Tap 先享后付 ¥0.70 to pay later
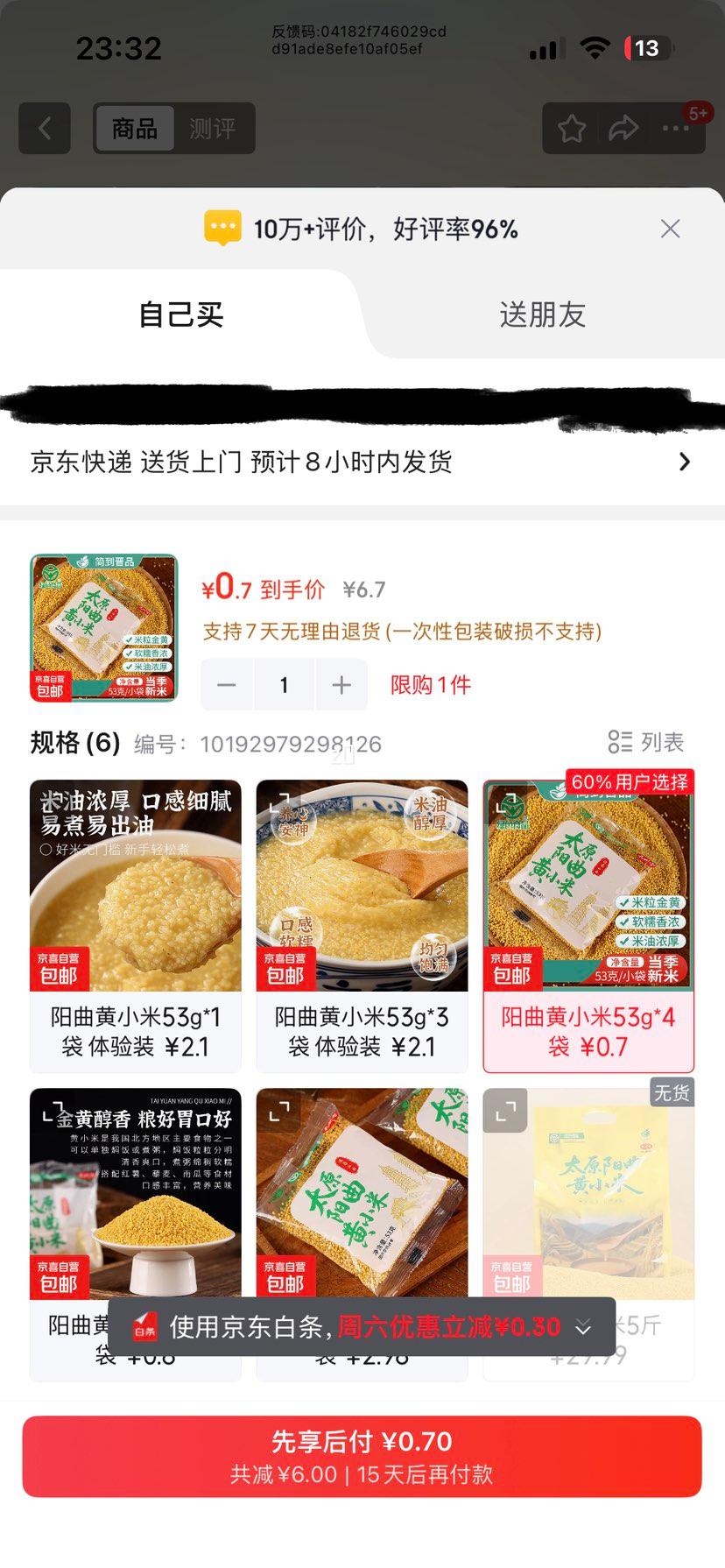 coord(362,1456)
